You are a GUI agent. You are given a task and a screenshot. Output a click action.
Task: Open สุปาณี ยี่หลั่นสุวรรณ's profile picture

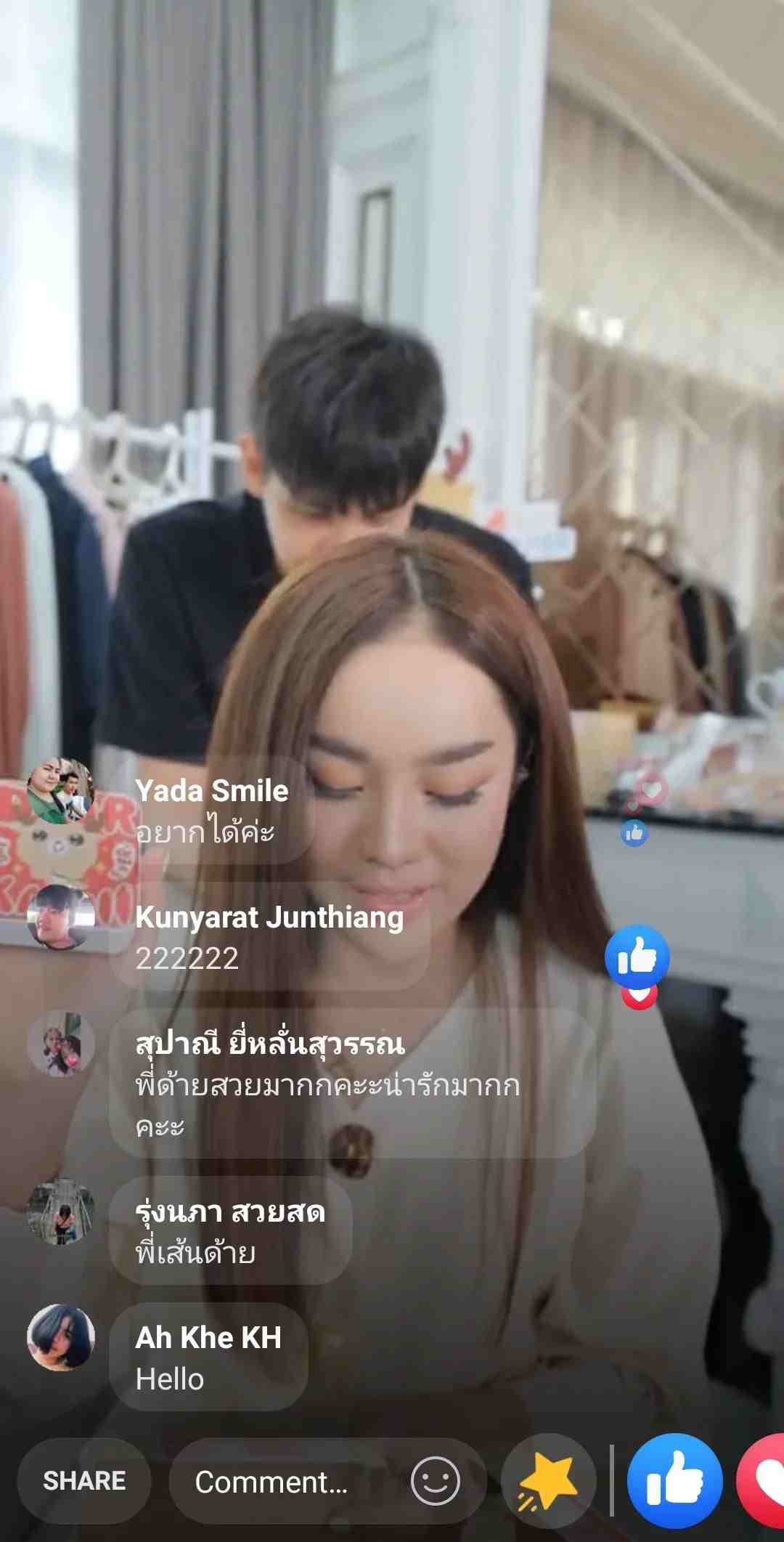61,1044
